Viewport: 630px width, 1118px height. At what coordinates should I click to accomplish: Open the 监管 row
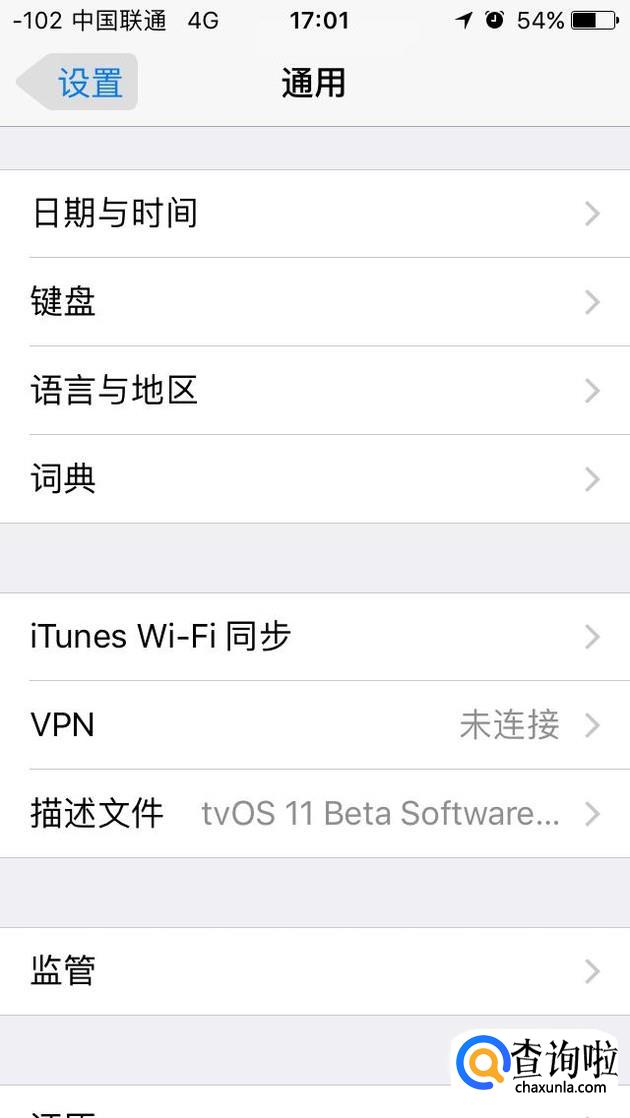315,970
